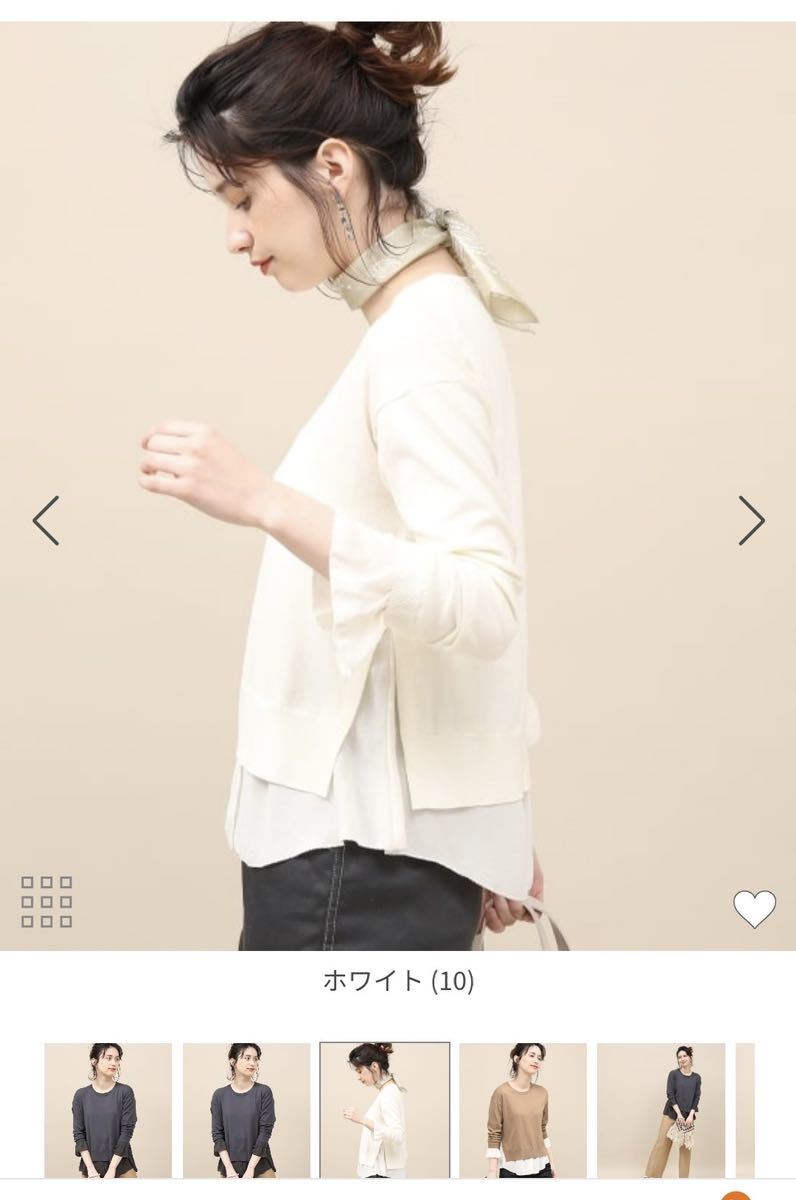The image size is (796, 1200).
Task: Add this item to favorites with the heart
Action: point(754,908)
